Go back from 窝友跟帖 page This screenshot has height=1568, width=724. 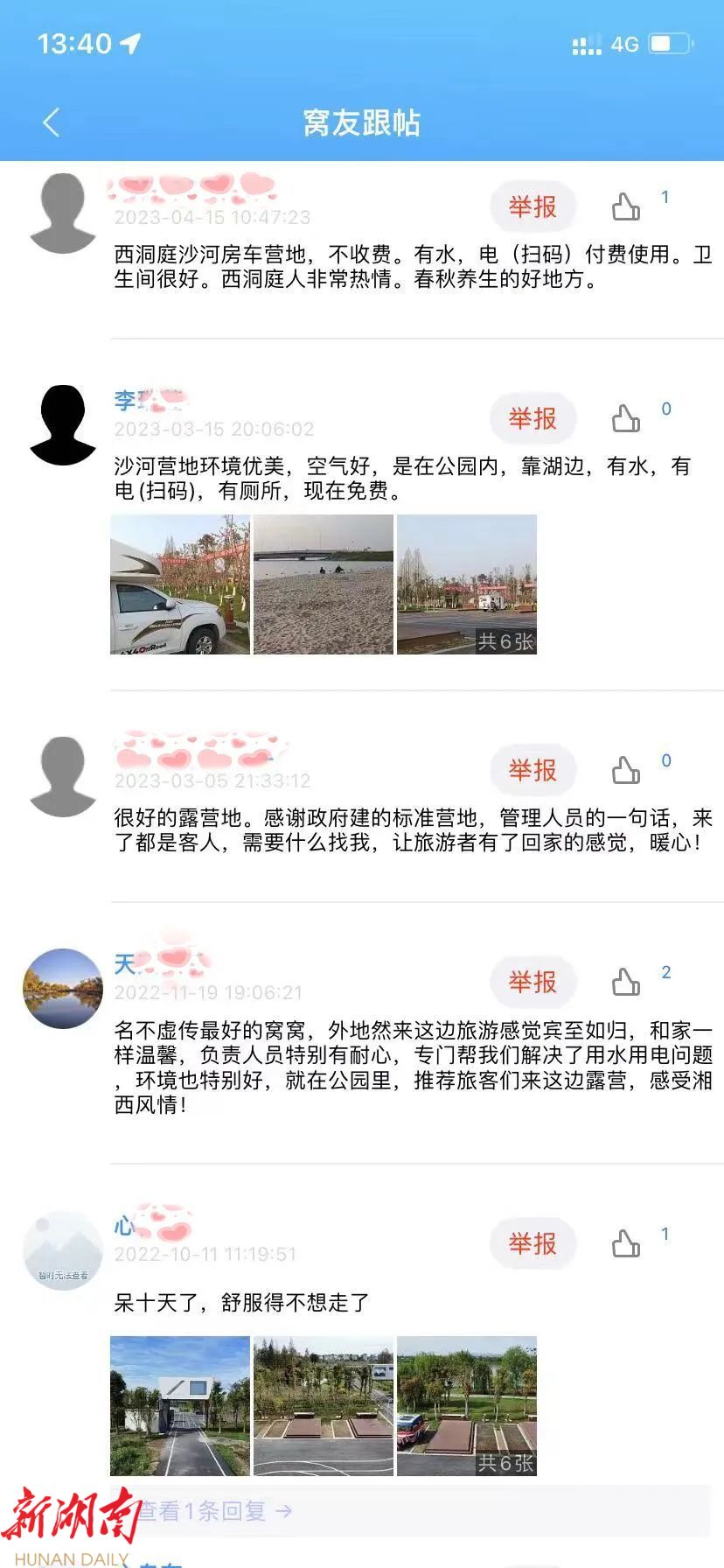pyautogui.click(x=52, y=122)
